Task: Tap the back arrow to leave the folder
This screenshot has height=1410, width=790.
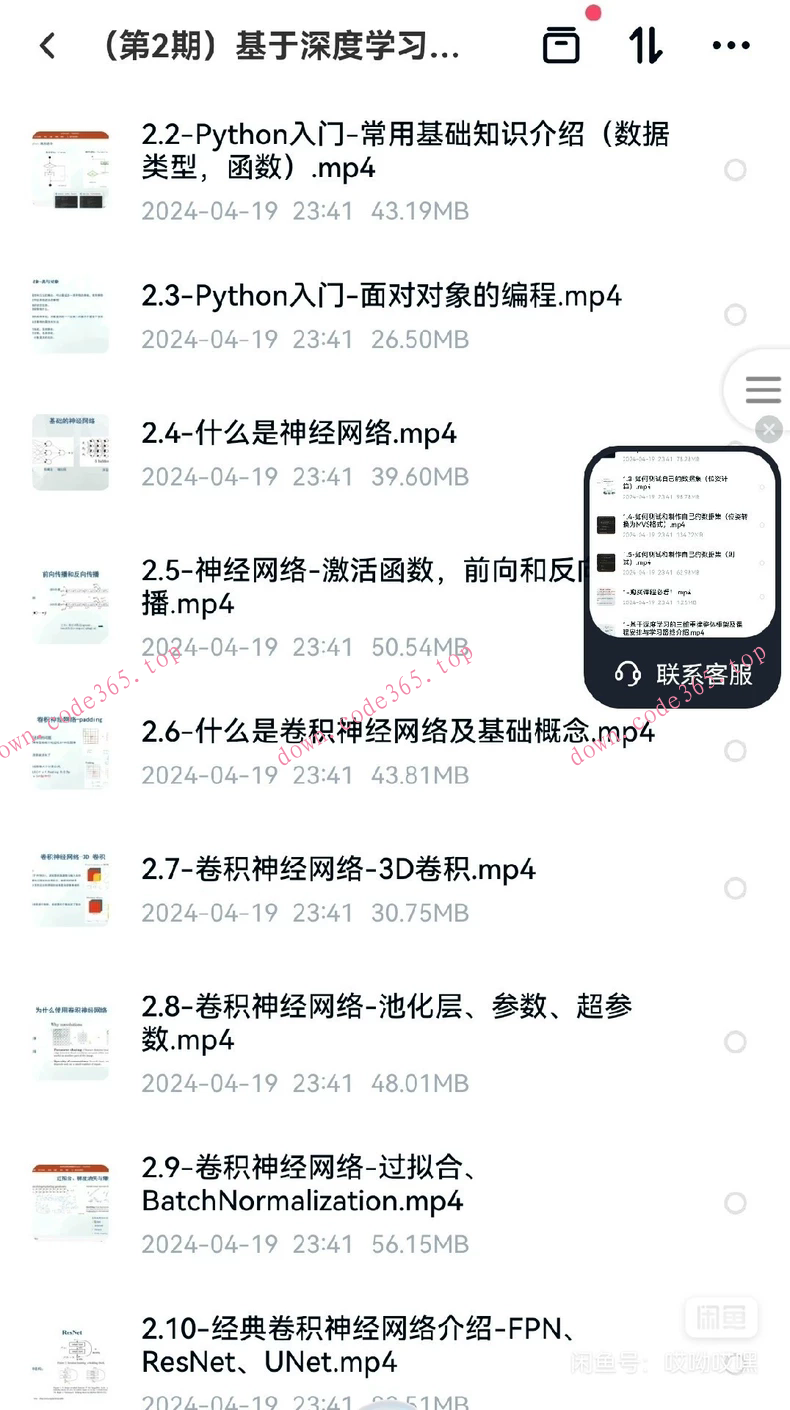Action: click(x=47, y=45)
